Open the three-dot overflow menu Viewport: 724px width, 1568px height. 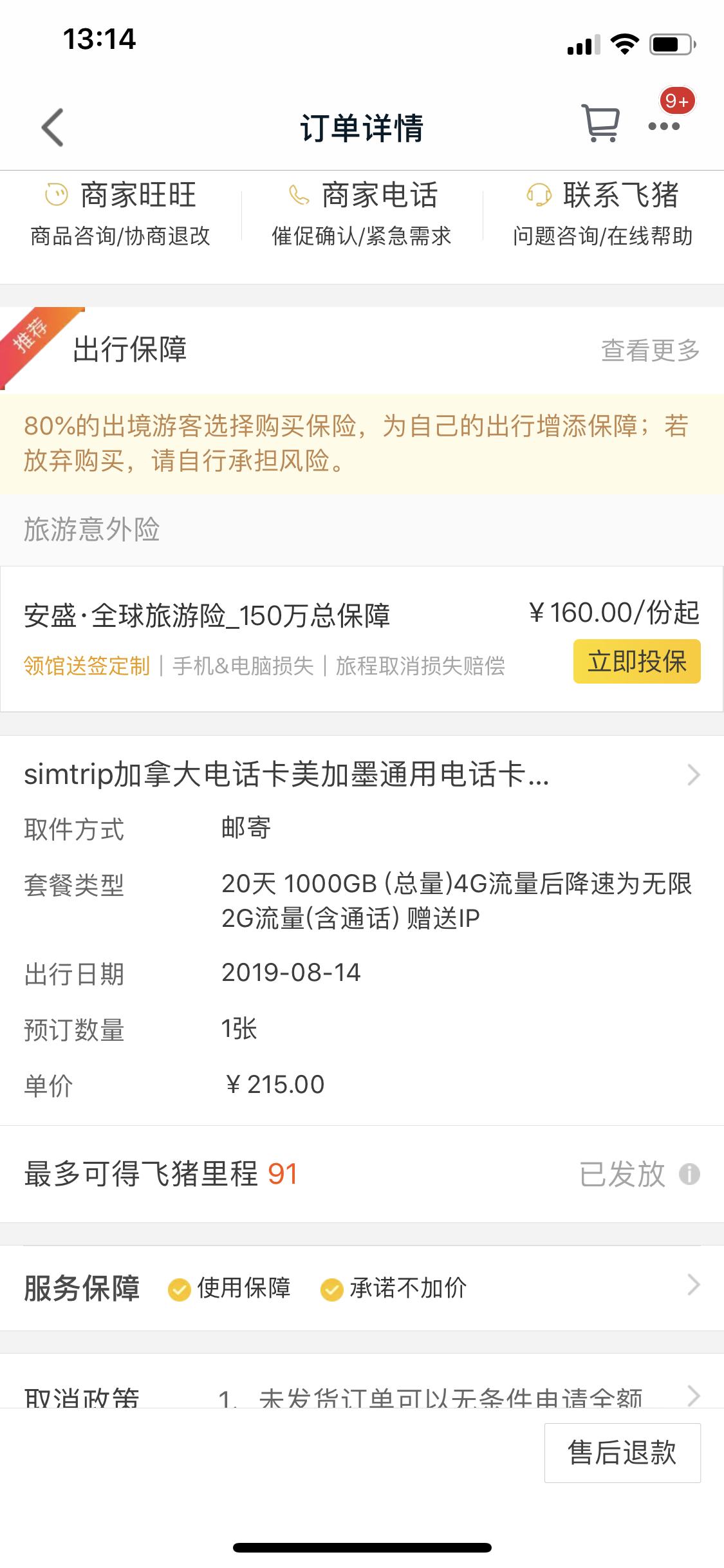(x=664, y=126)
